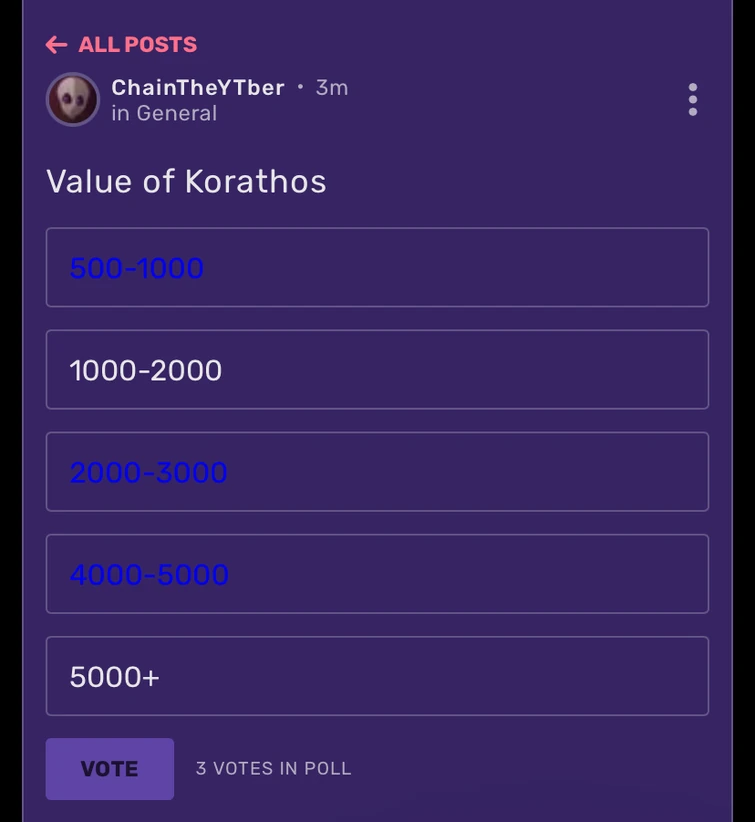
Task: Click the back arrow to all posts
Action: (x=56, y=44)
